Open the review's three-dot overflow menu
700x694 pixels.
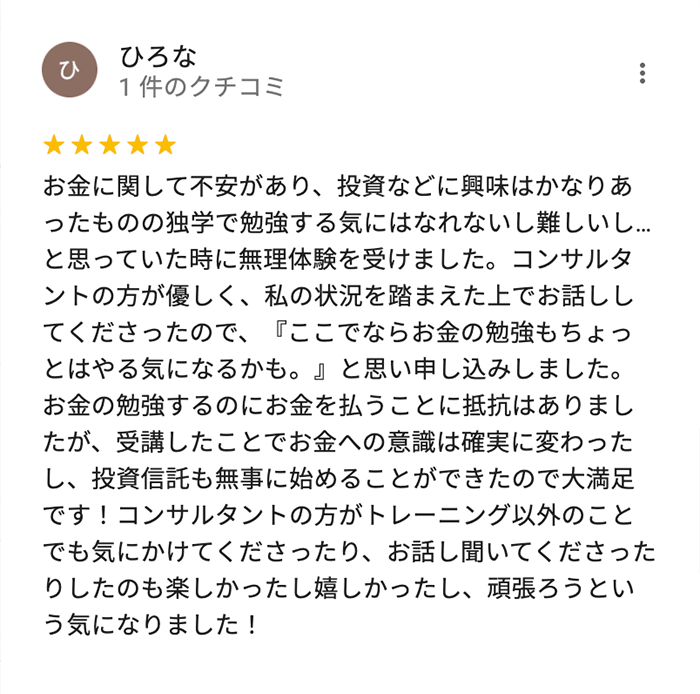coord(642,73)
